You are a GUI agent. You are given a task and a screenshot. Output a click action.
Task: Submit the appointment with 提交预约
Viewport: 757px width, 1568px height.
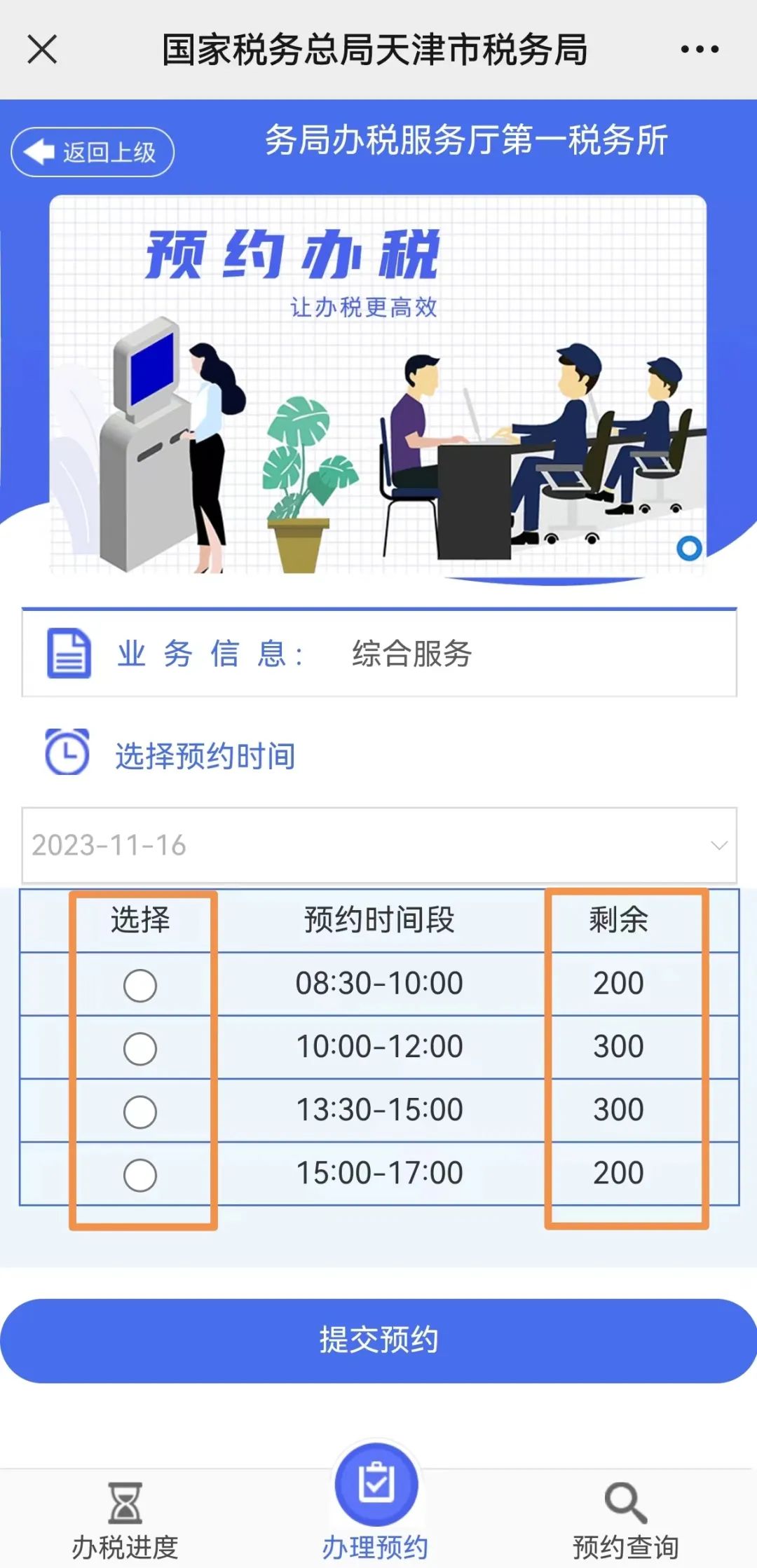point(378,1340)
